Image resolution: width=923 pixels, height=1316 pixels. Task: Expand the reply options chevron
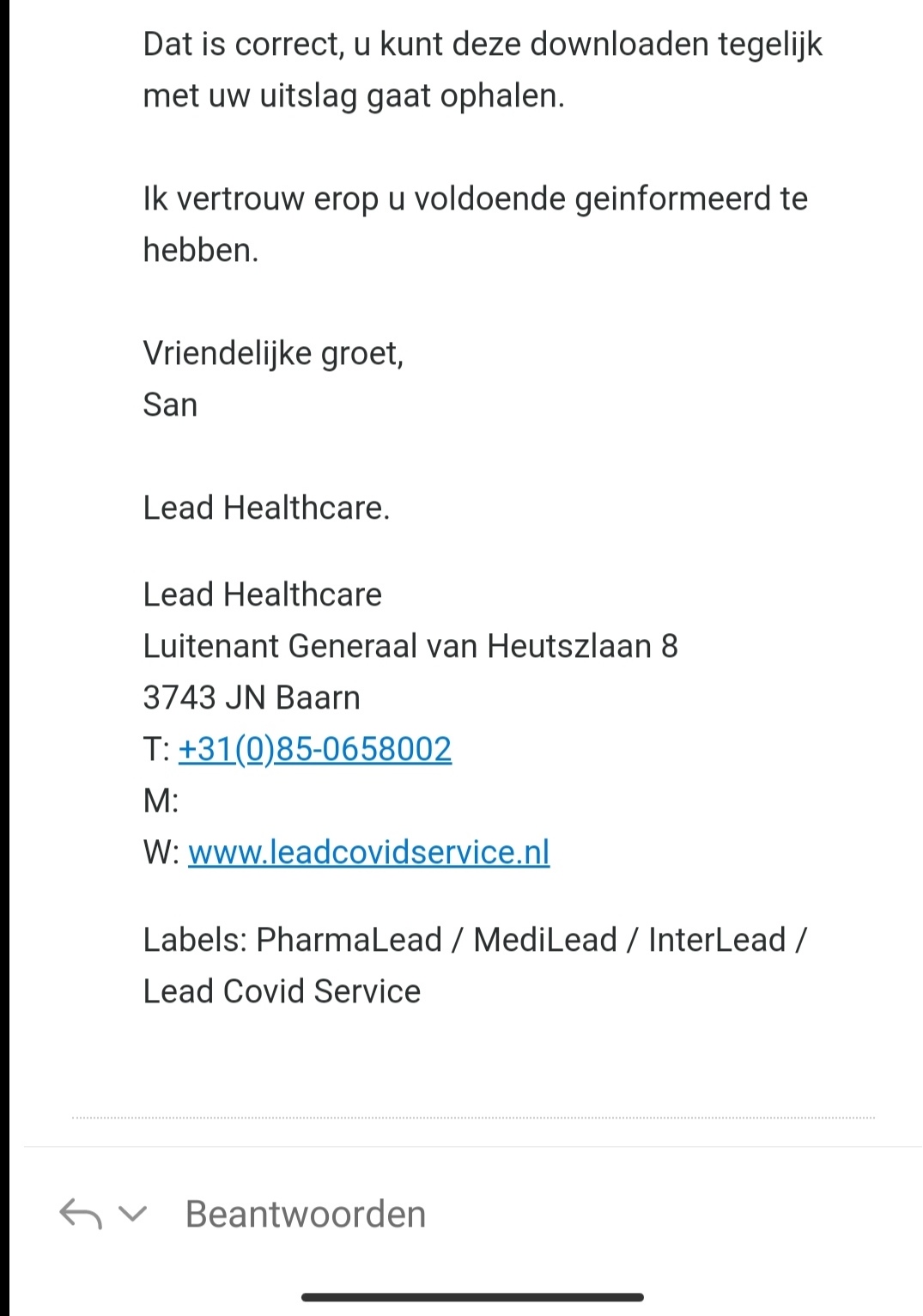pos(132,1214)
